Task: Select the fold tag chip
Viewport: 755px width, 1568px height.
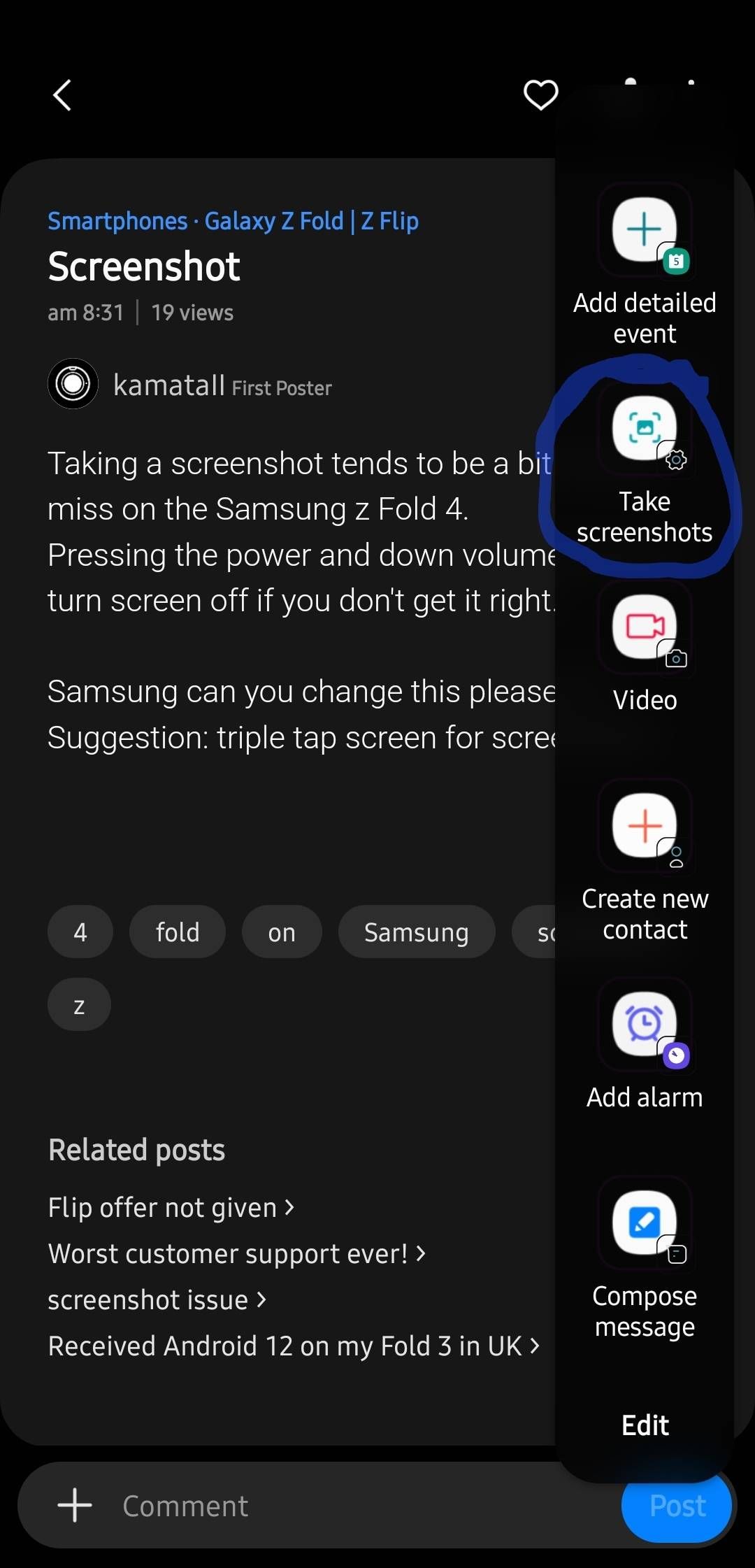Action: [x=177, y=932]
